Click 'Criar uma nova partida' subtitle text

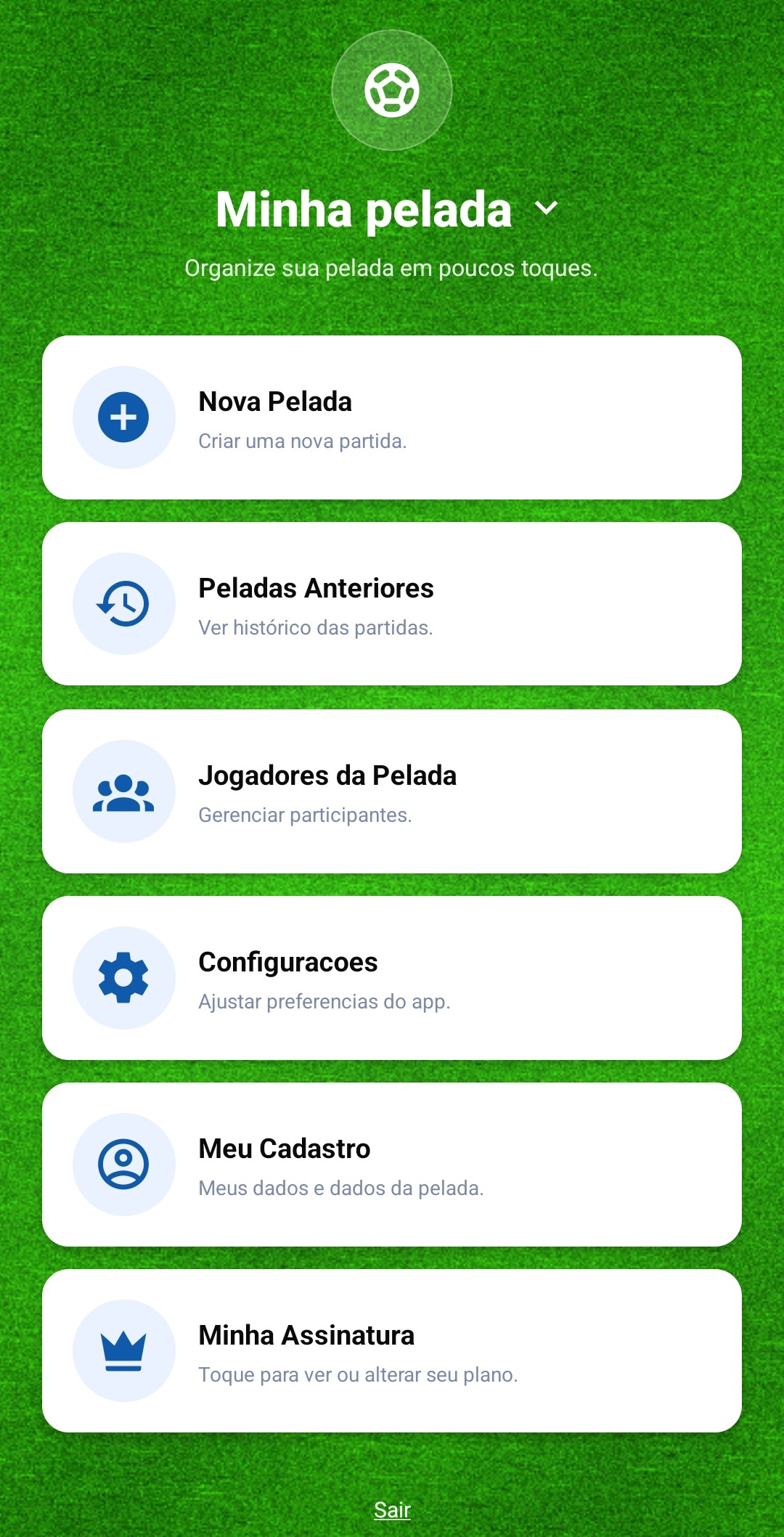pyautogui.click(x=303, y=441)
